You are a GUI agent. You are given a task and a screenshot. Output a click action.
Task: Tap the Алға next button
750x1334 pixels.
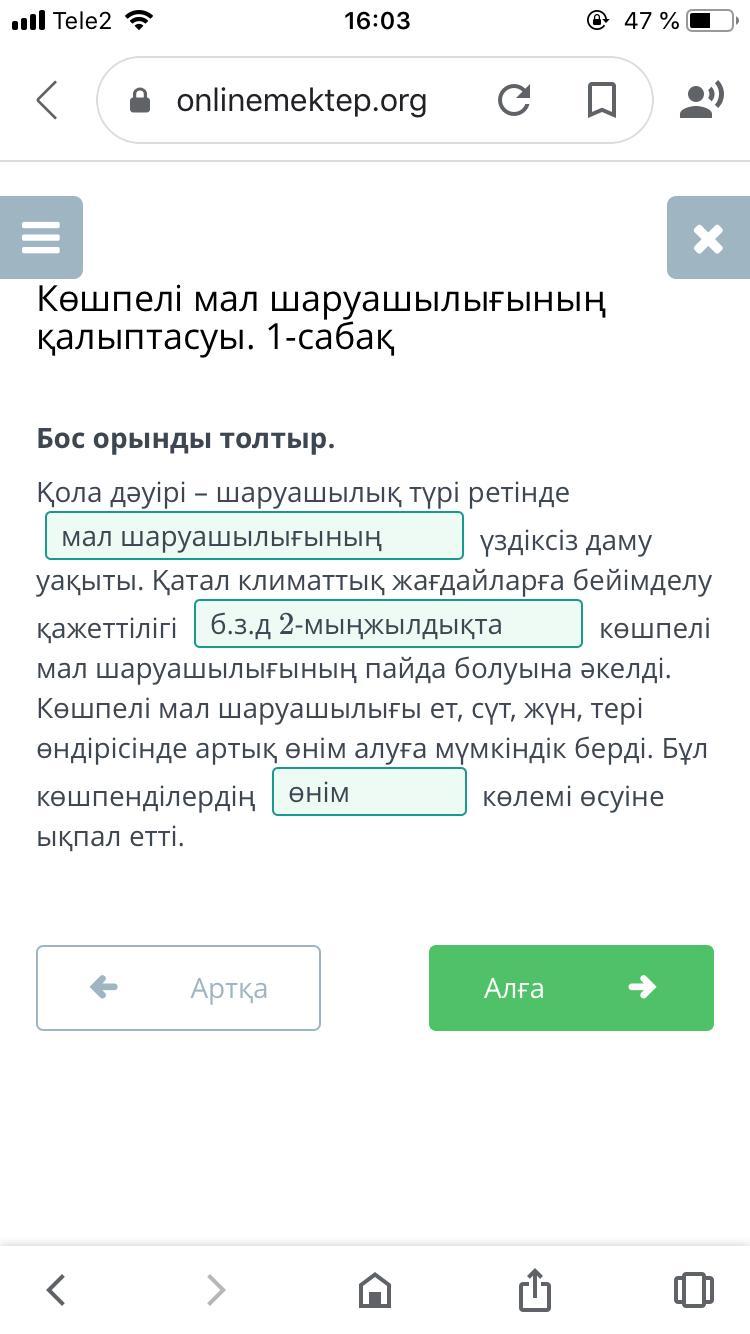point(571,988)
